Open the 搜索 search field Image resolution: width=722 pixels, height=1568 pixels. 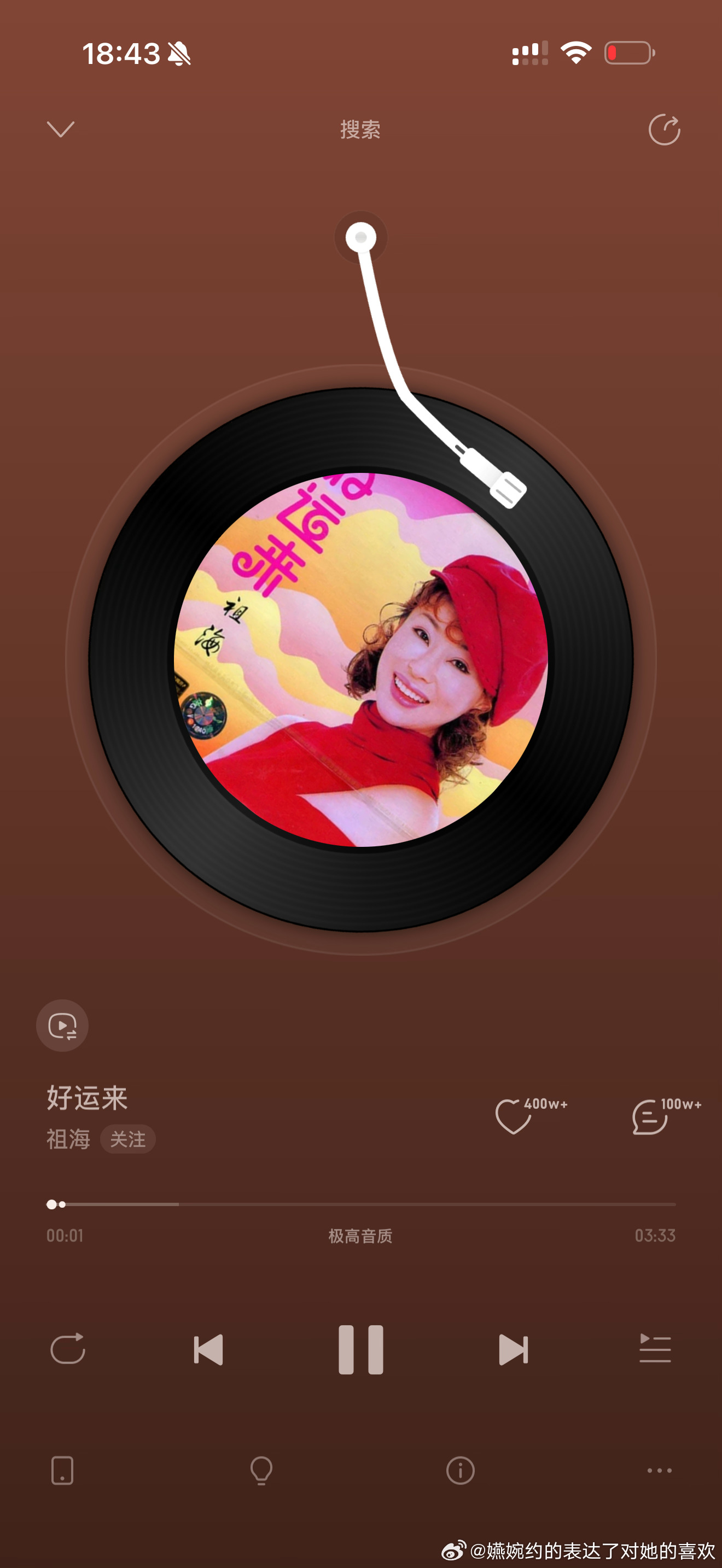pos(360,130)
